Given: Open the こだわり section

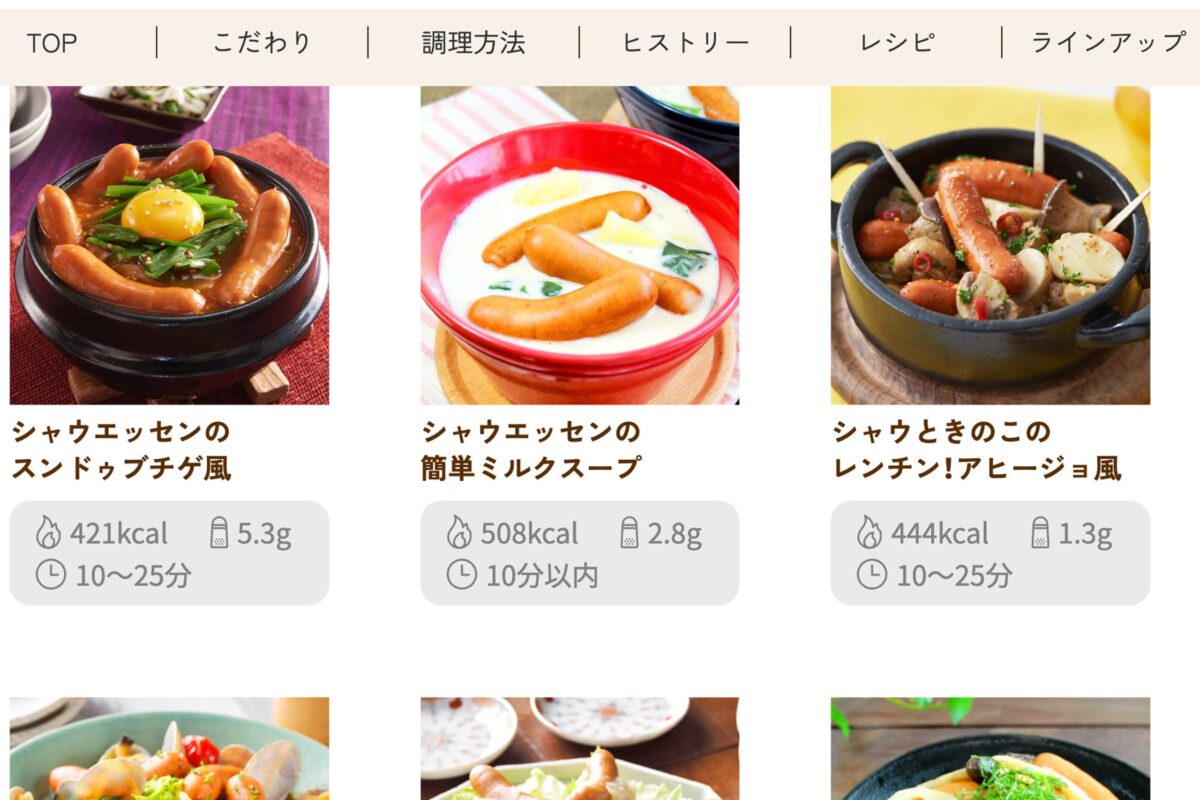Looking at the screenshot, I should point(262,43).
